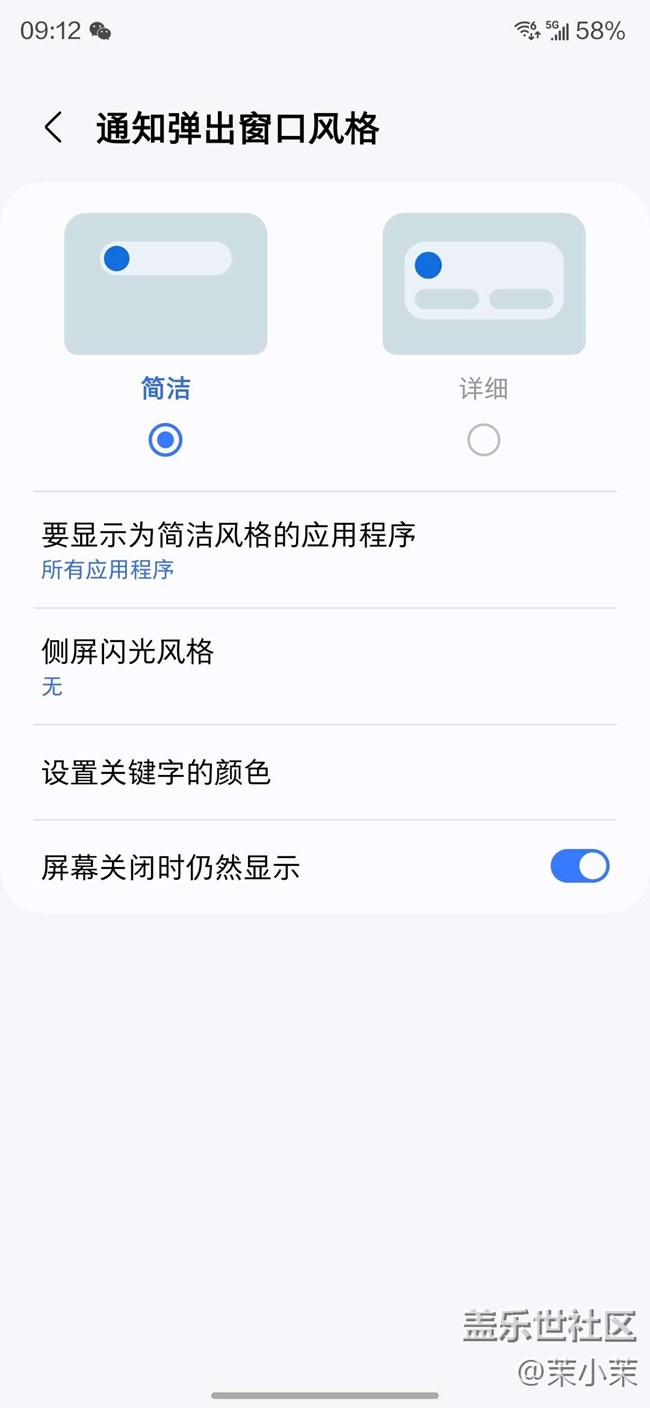Image resolution: width=650 pixels, height=1408 pixels.
Task: Open 侧屏闪光风格 setting
Action: 325,667
